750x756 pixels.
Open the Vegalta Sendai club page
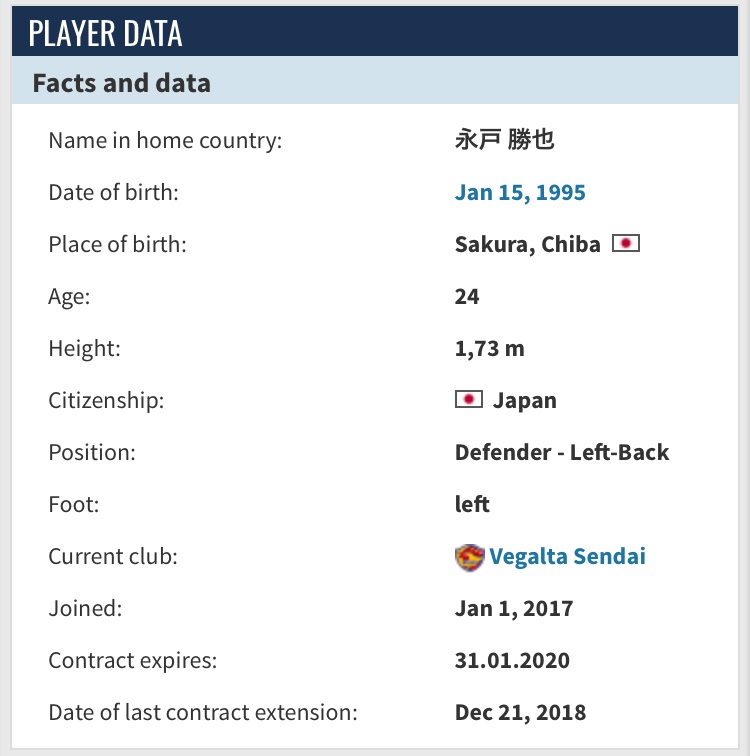click(567, 556)
